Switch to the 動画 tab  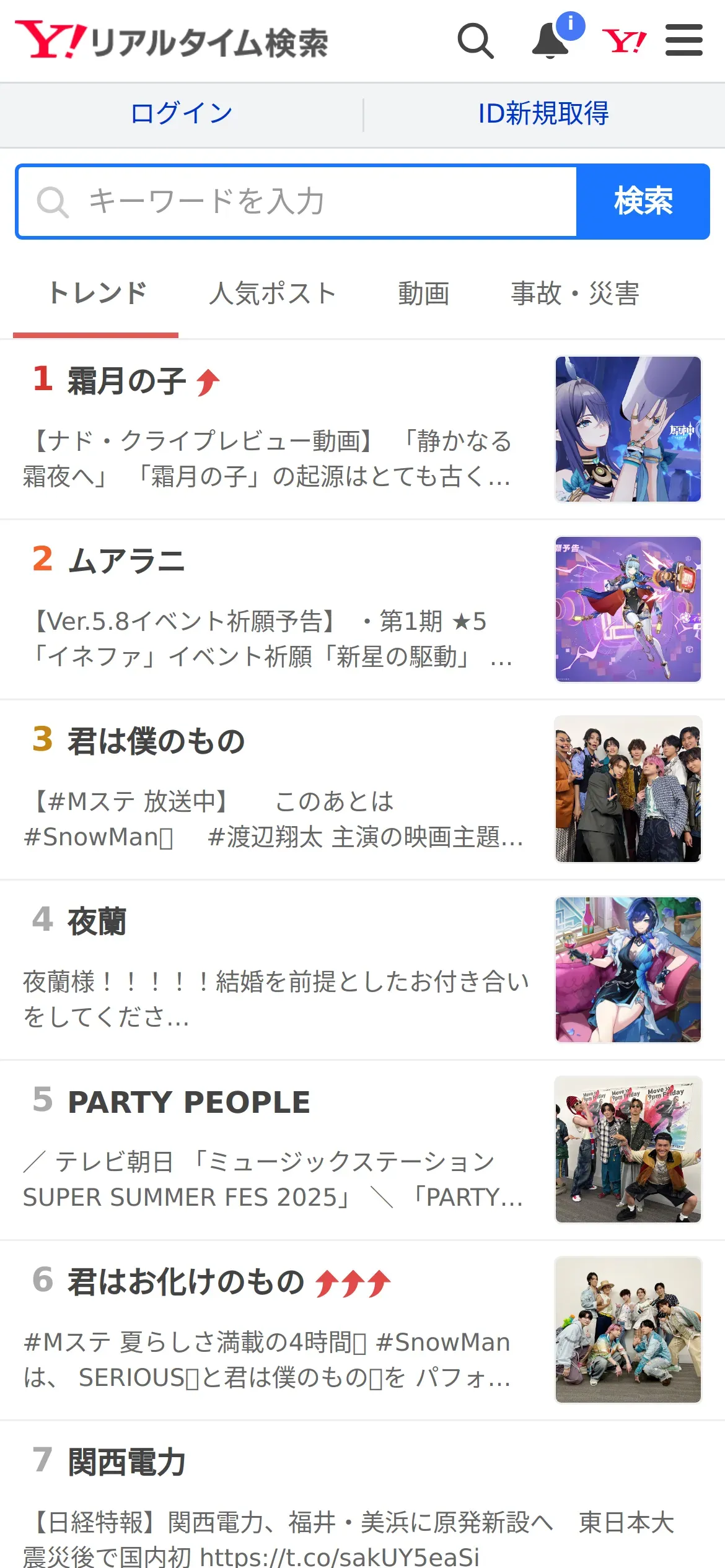[x=423, y=294]
